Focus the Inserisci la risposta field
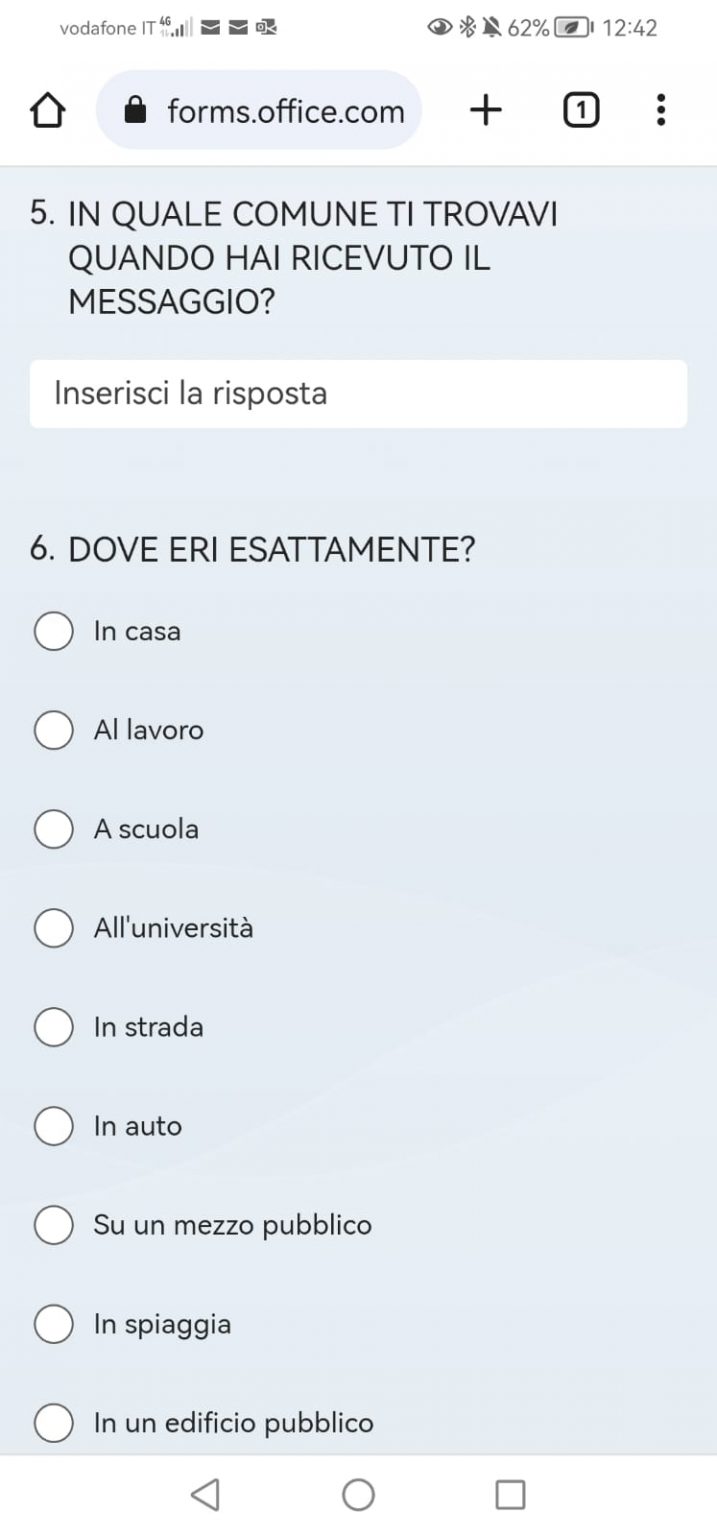 [358, 394]
